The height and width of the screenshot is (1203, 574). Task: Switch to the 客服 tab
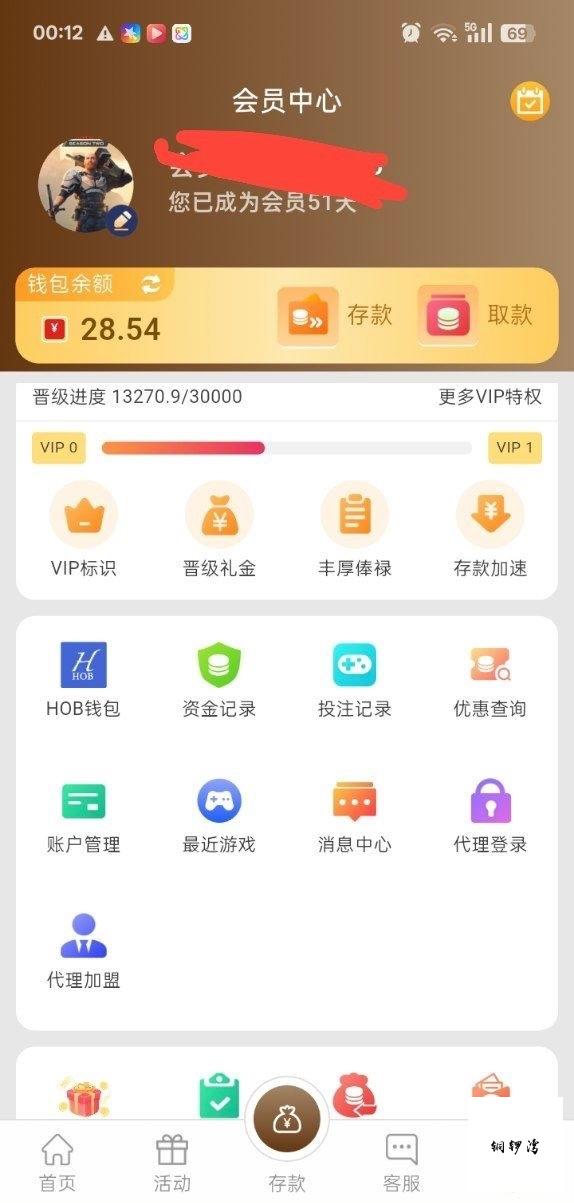[402, 1162]
